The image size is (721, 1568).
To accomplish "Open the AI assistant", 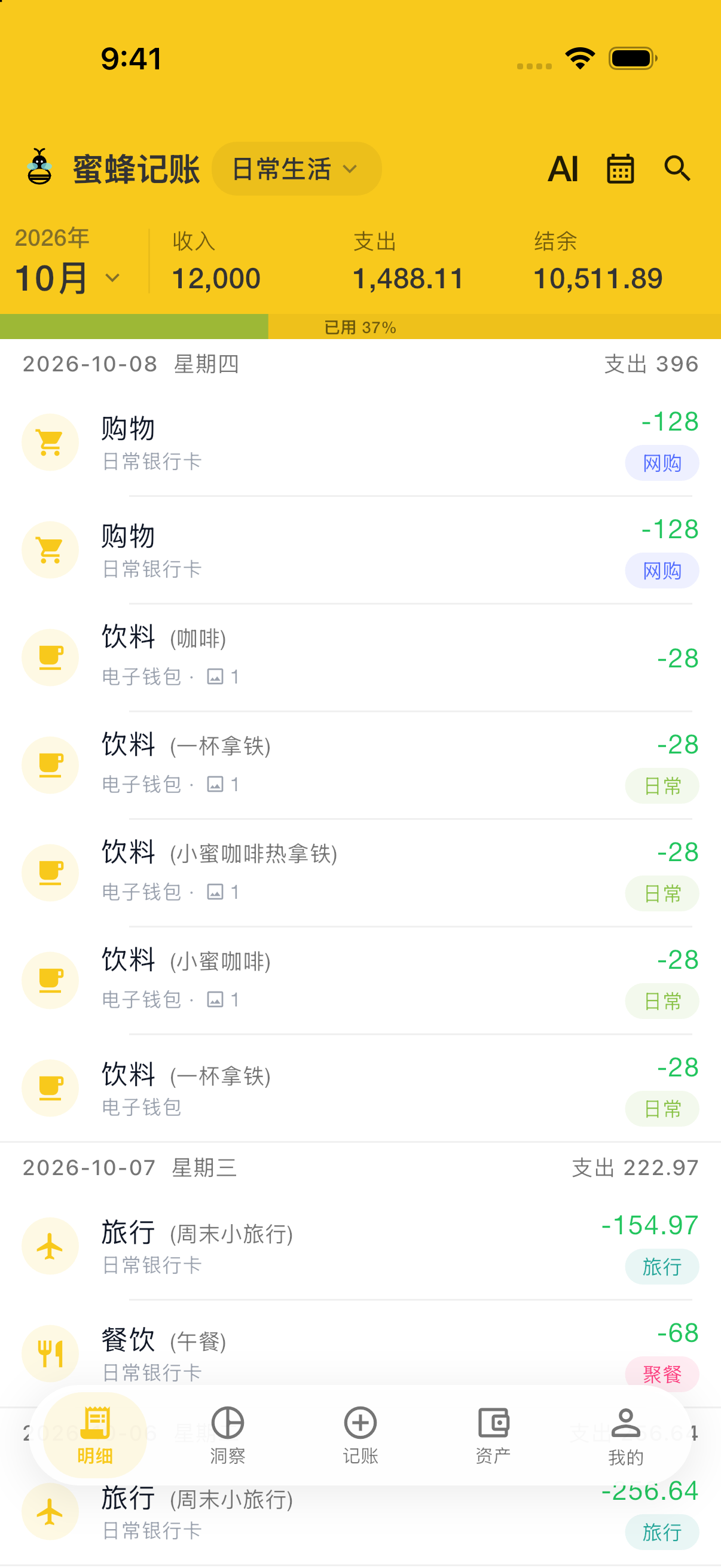I will [x=563, y=169].
